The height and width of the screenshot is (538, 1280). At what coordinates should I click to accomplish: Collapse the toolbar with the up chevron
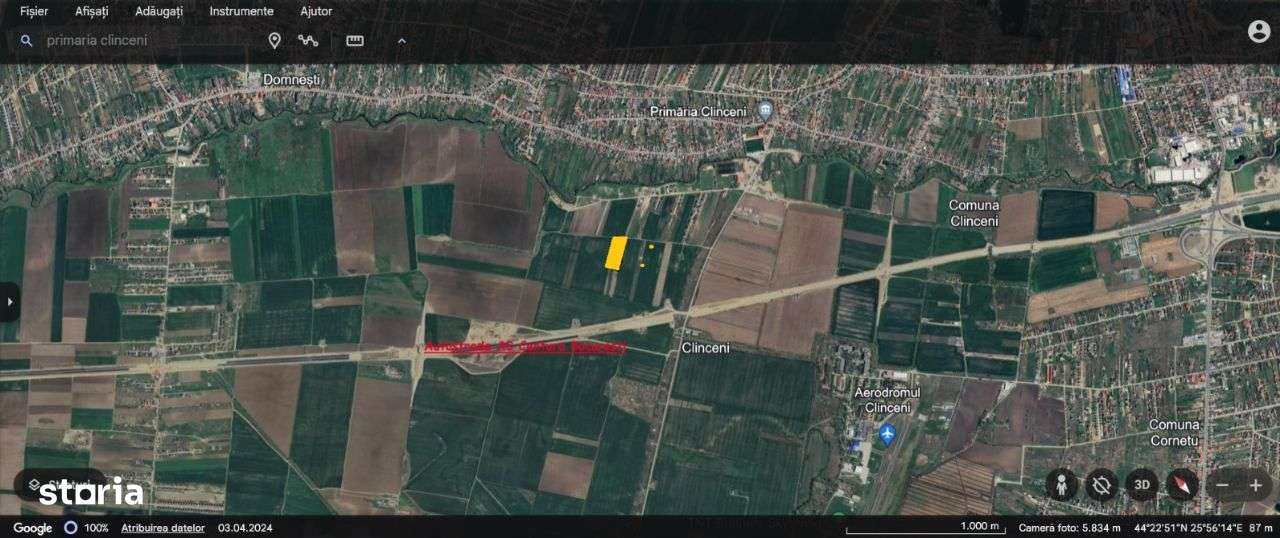(402, 40)
